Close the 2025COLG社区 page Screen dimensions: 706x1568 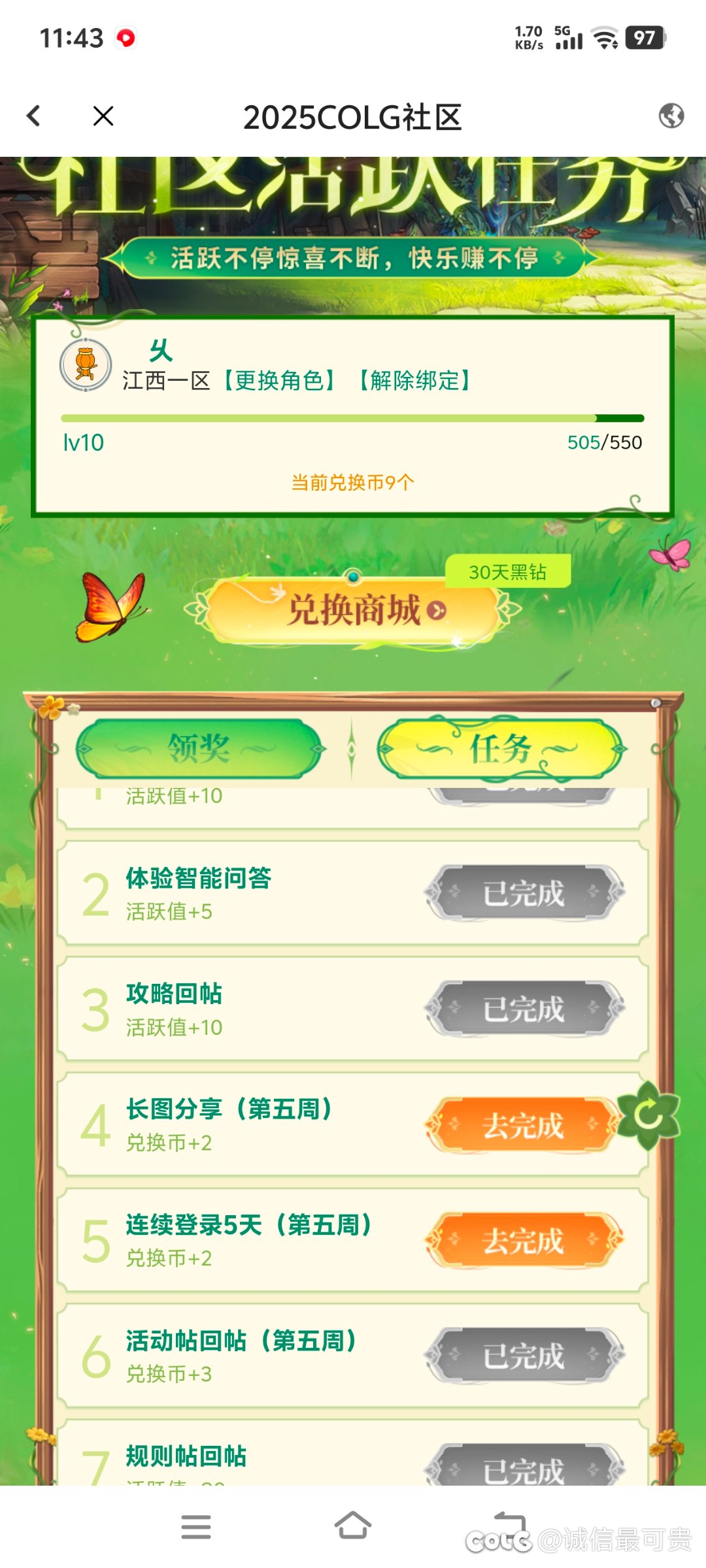point(103,116)
